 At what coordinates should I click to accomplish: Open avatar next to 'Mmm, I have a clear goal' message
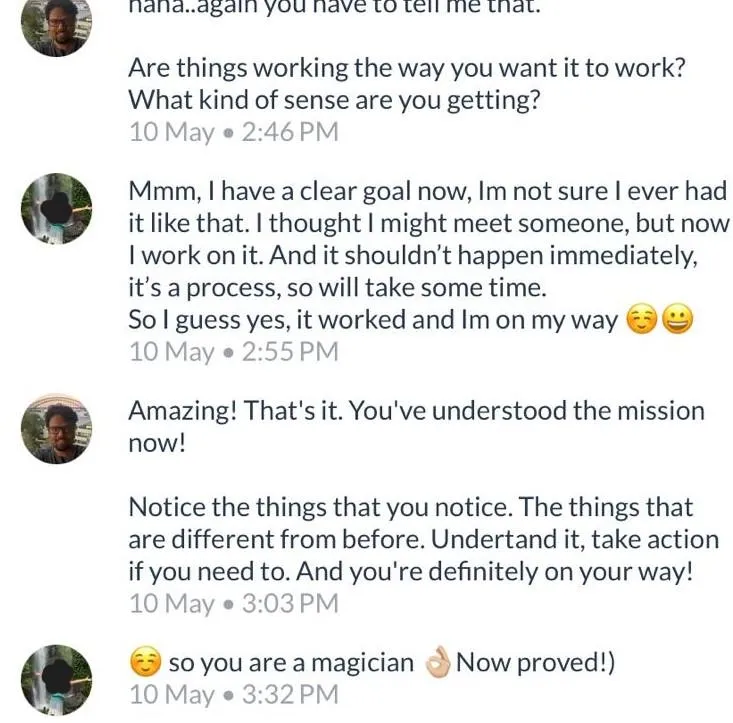click(57, 209)
